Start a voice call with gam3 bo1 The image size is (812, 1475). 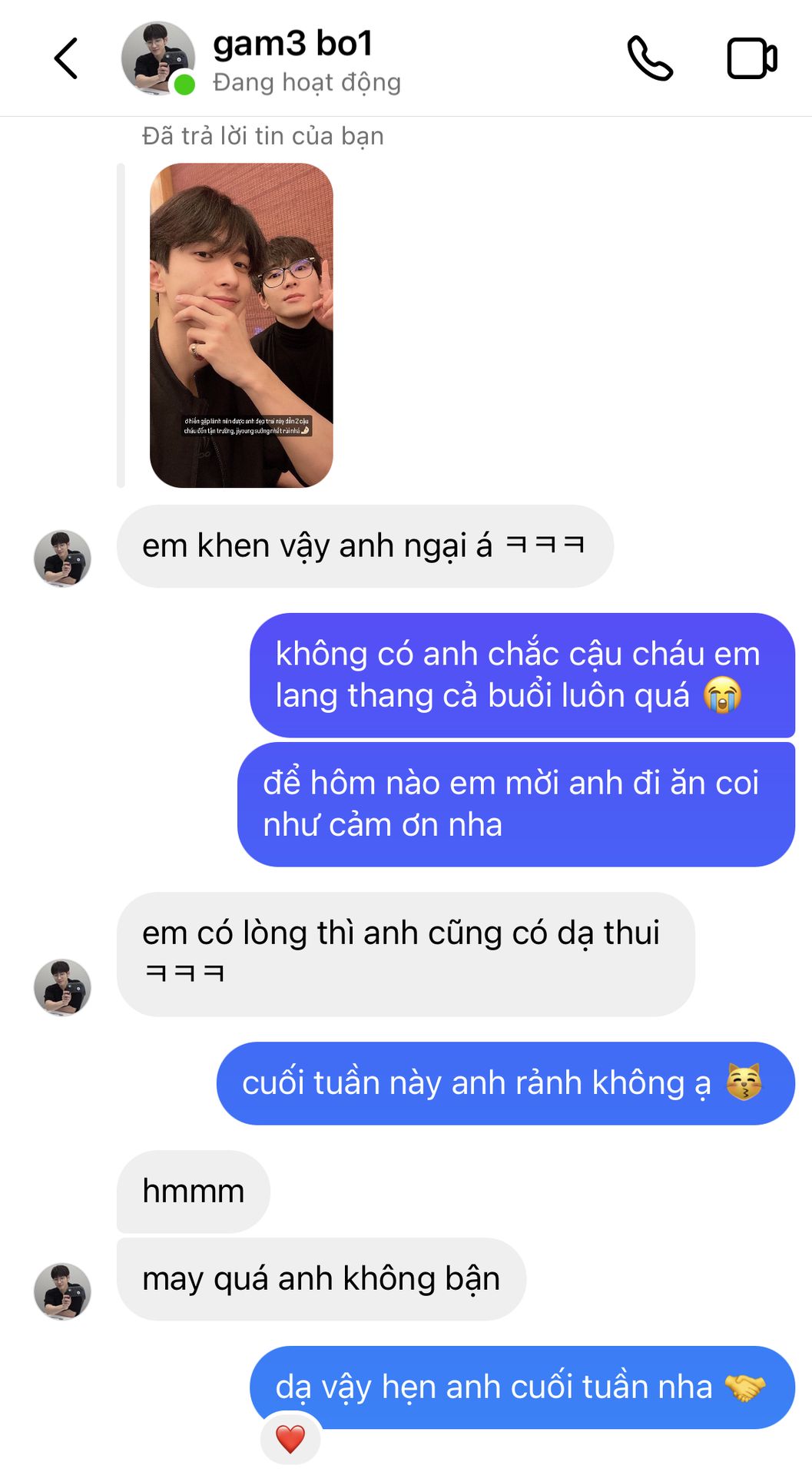coord(650,58)
